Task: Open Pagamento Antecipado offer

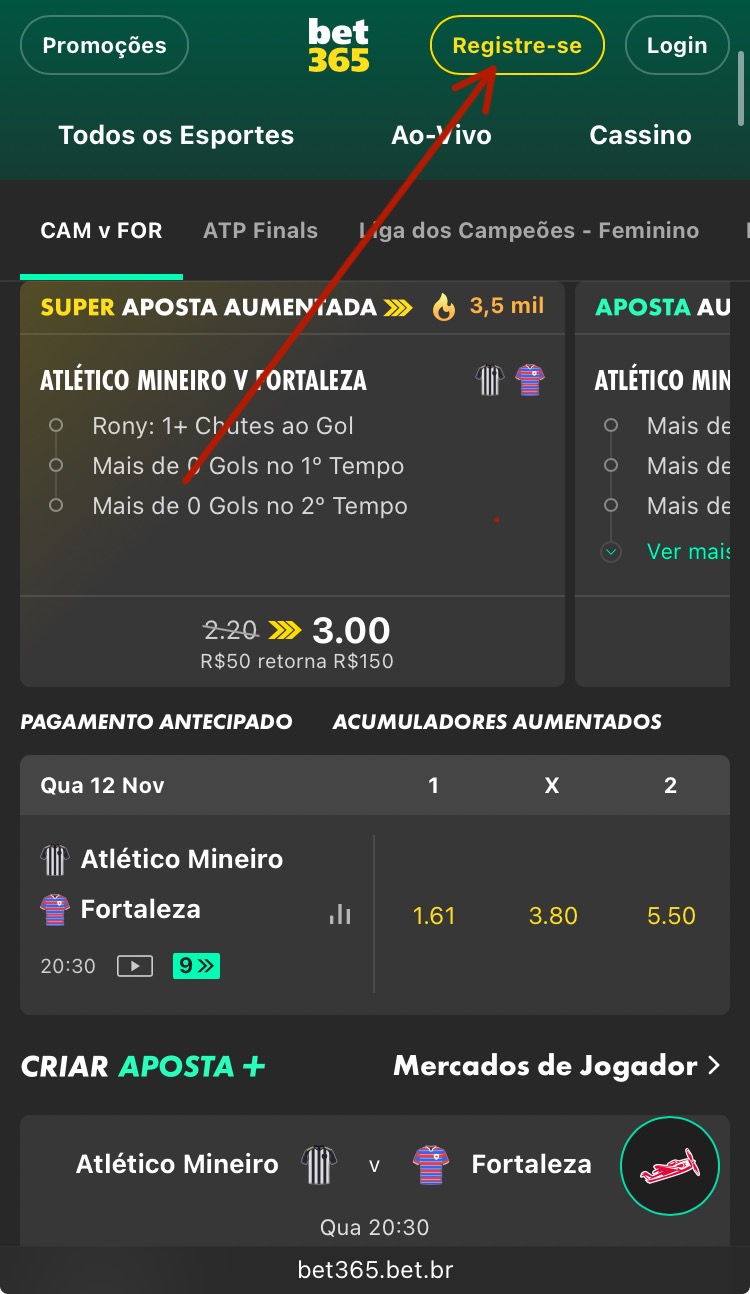Action: pos(156,722)
